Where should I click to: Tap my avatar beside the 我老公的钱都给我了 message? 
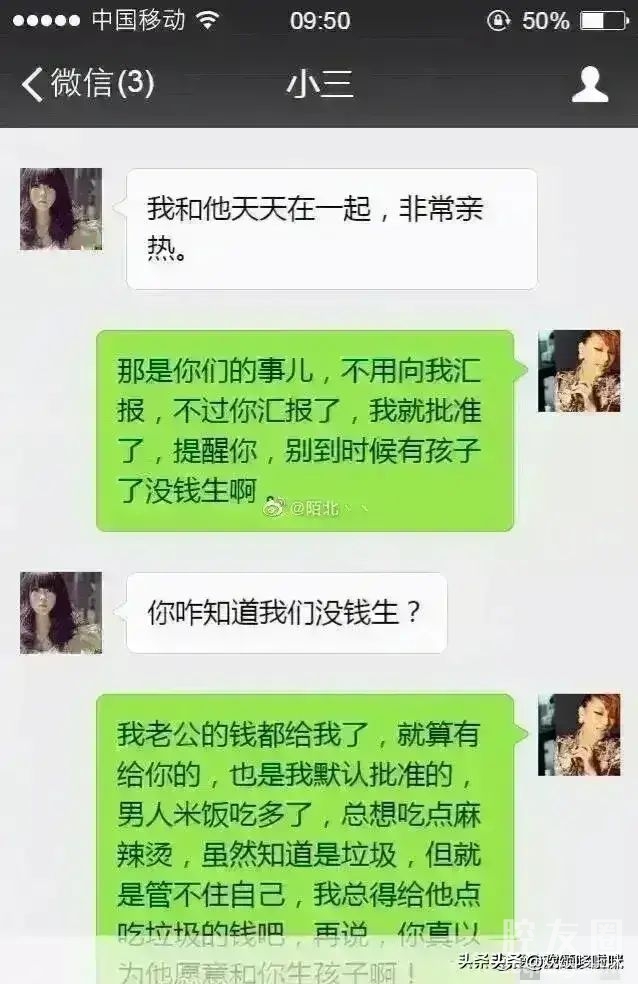[579, 735]
